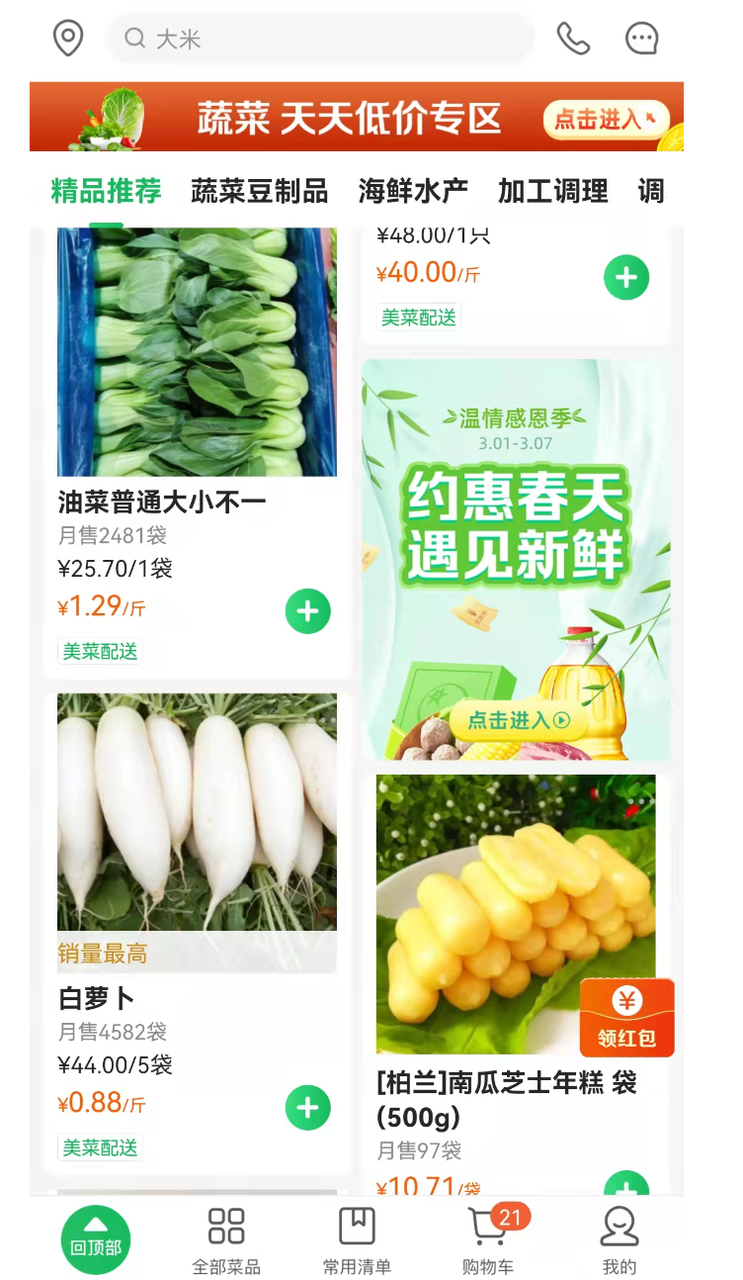Go back to top with 回顶部
The height and width of the screenshot is (1280, 743).
click(96, 1239)
